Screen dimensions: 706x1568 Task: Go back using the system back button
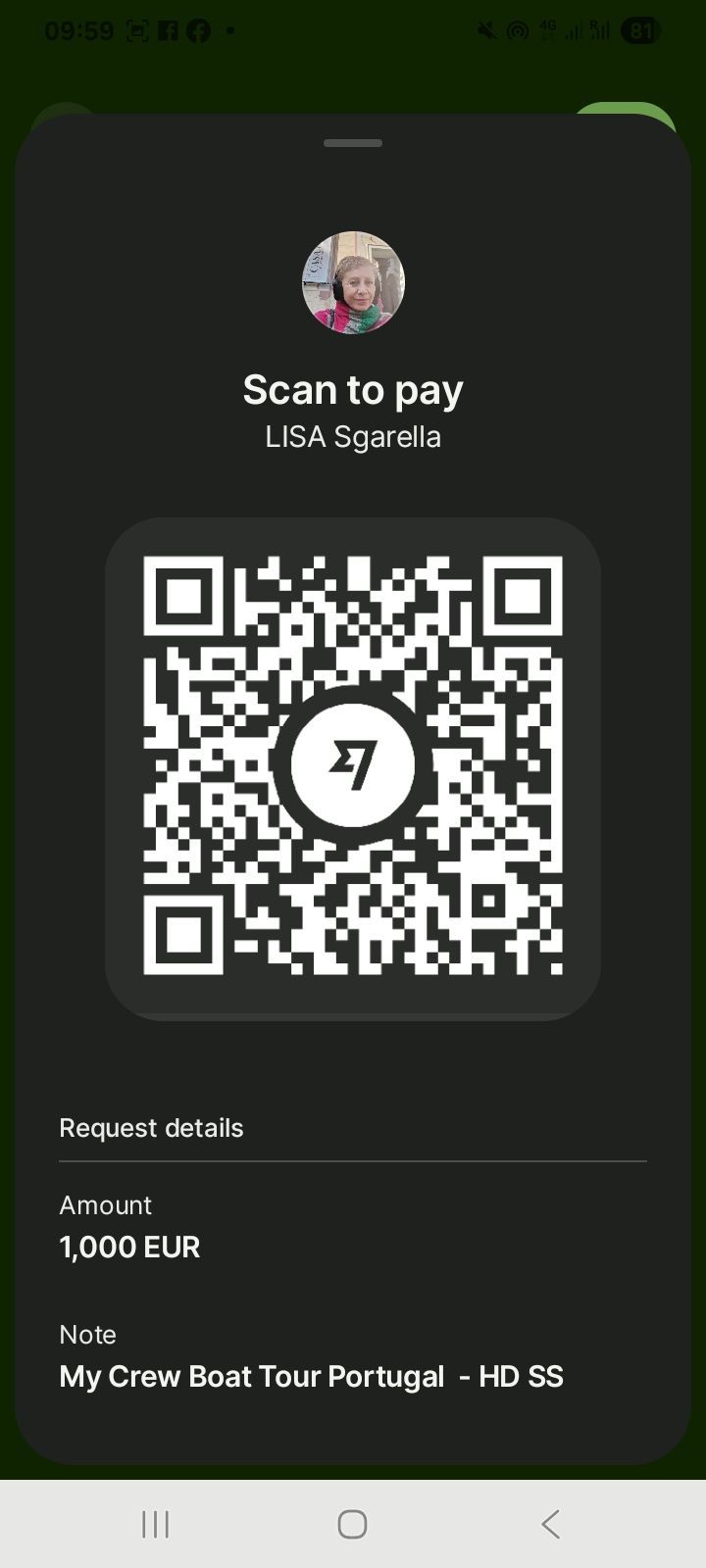(550, 1524)
